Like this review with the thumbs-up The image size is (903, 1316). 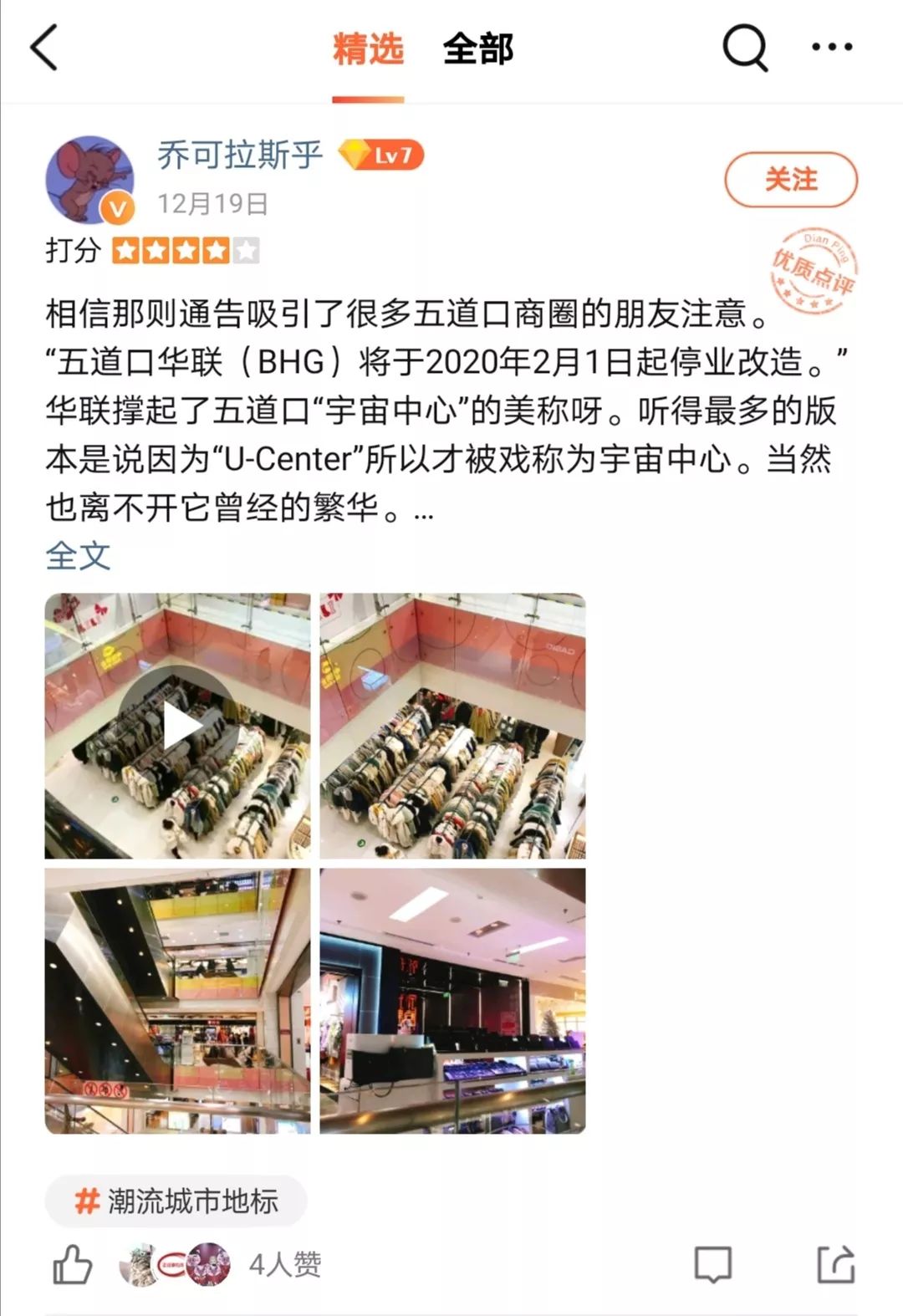[x=73, y=1264]
